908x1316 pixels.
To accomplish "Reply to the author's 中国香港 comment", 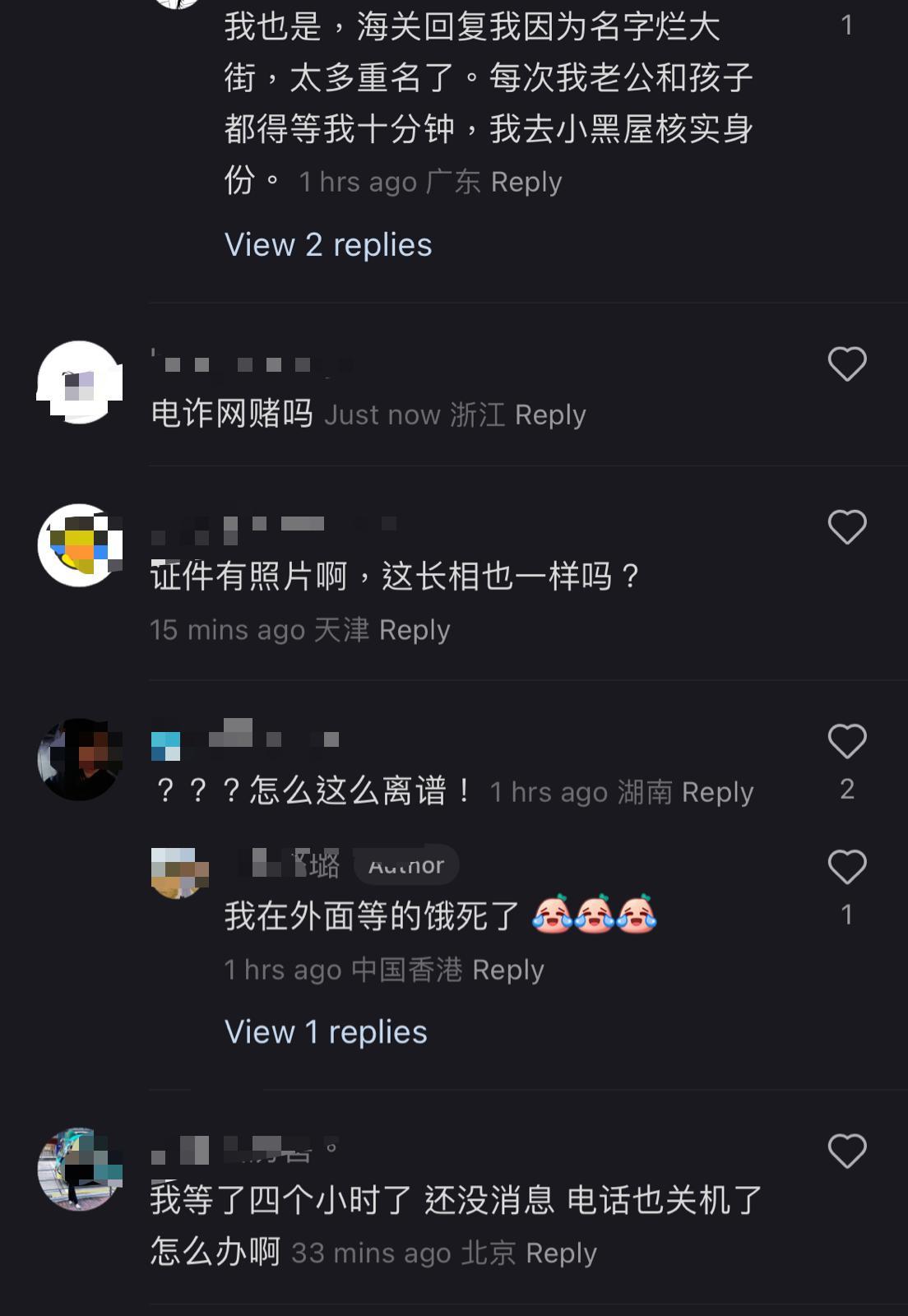I will [x=507, y=970].
